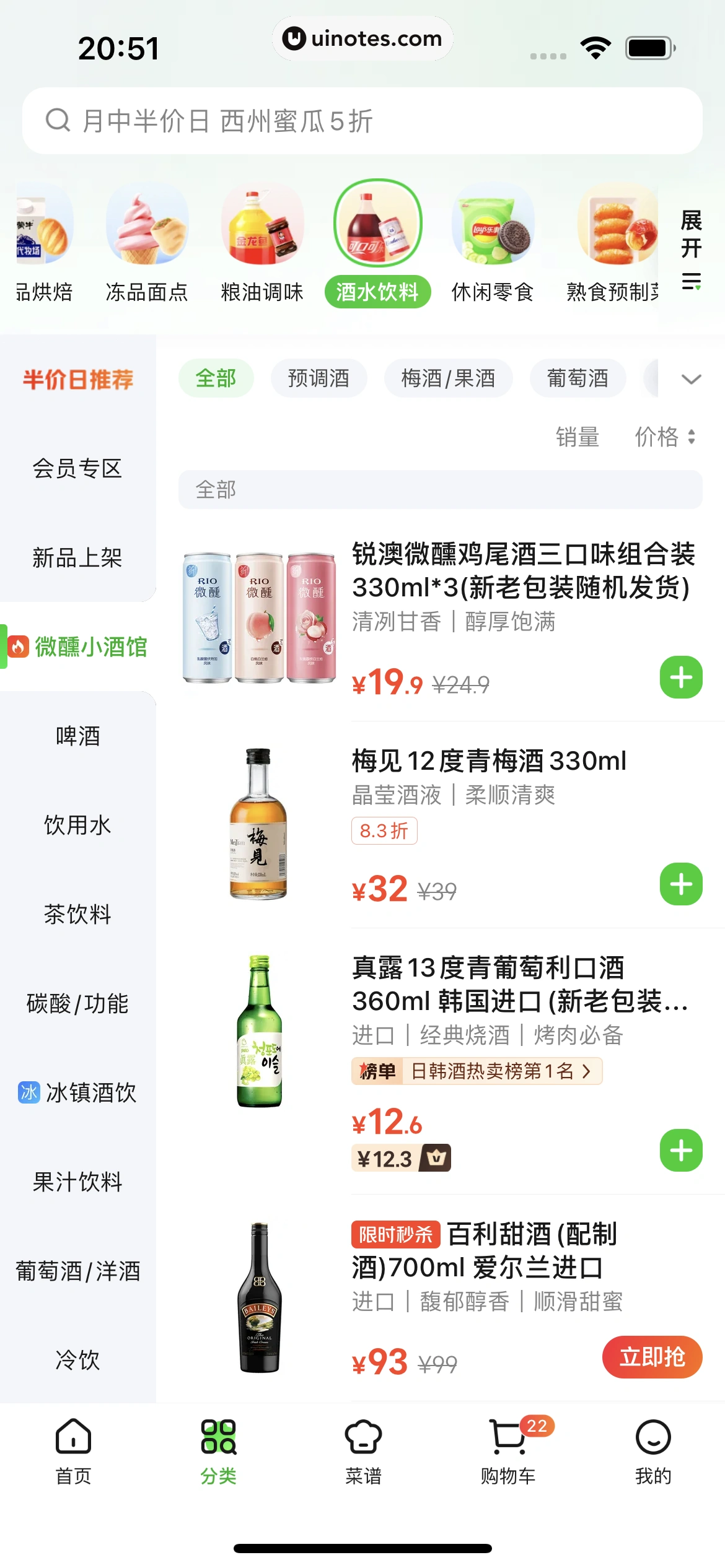
Task: Add 梅见青梅酒 to cart
Action: [x=681, y=884]
